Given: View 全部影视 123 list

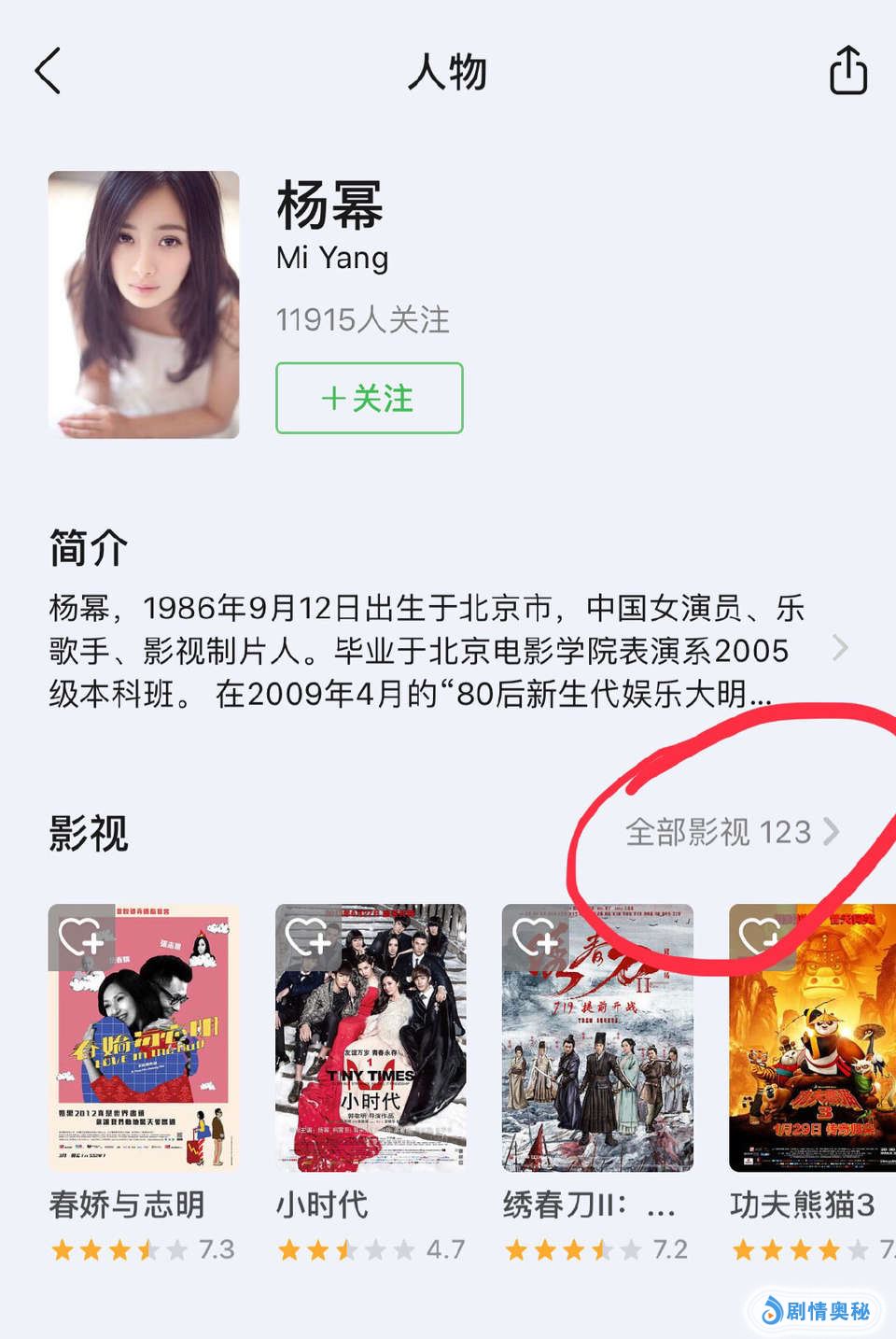Looking at the screenshot, I should 732,832.
